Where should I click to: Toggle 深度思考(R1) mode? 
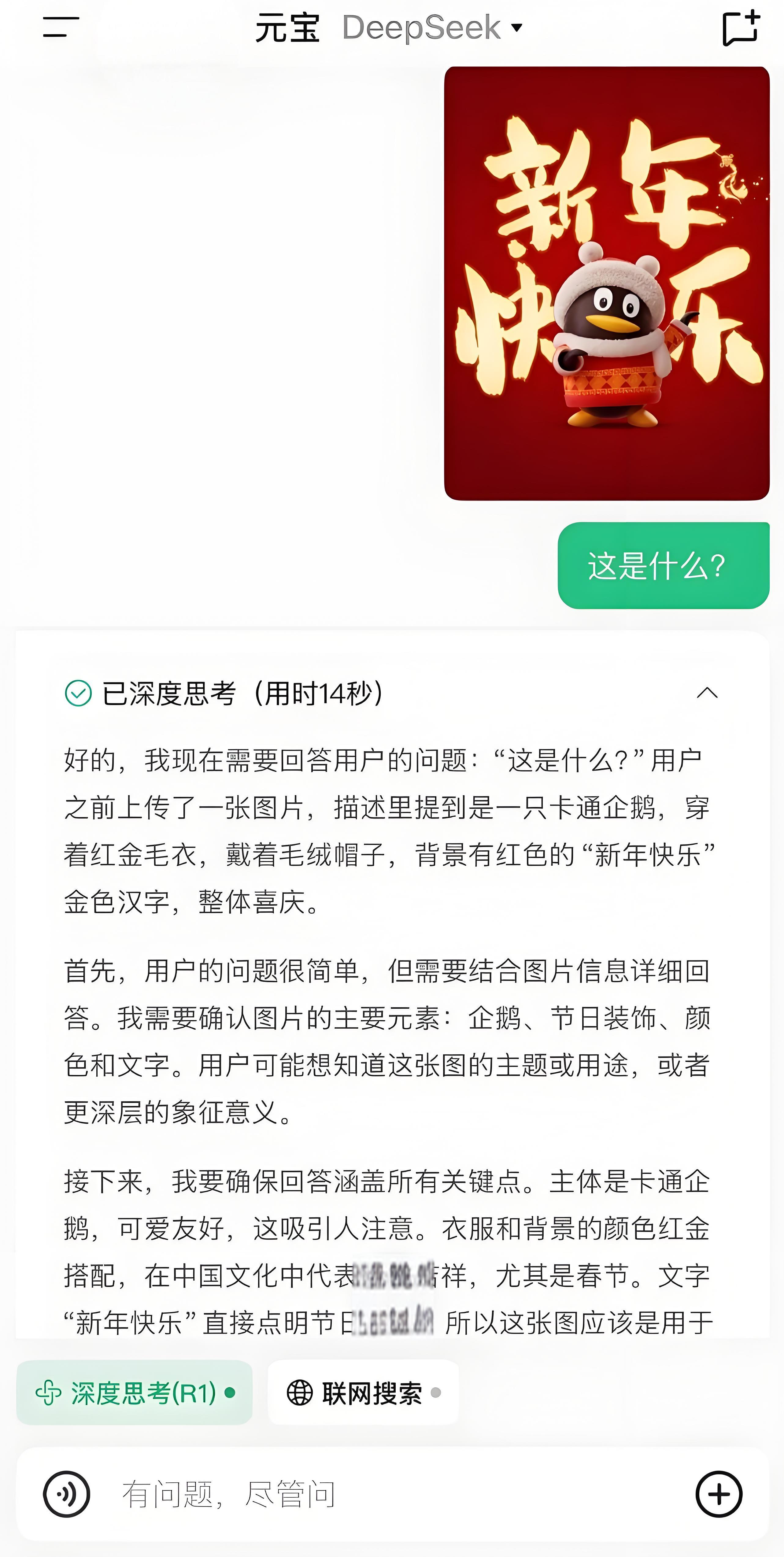click(134, 1392)
